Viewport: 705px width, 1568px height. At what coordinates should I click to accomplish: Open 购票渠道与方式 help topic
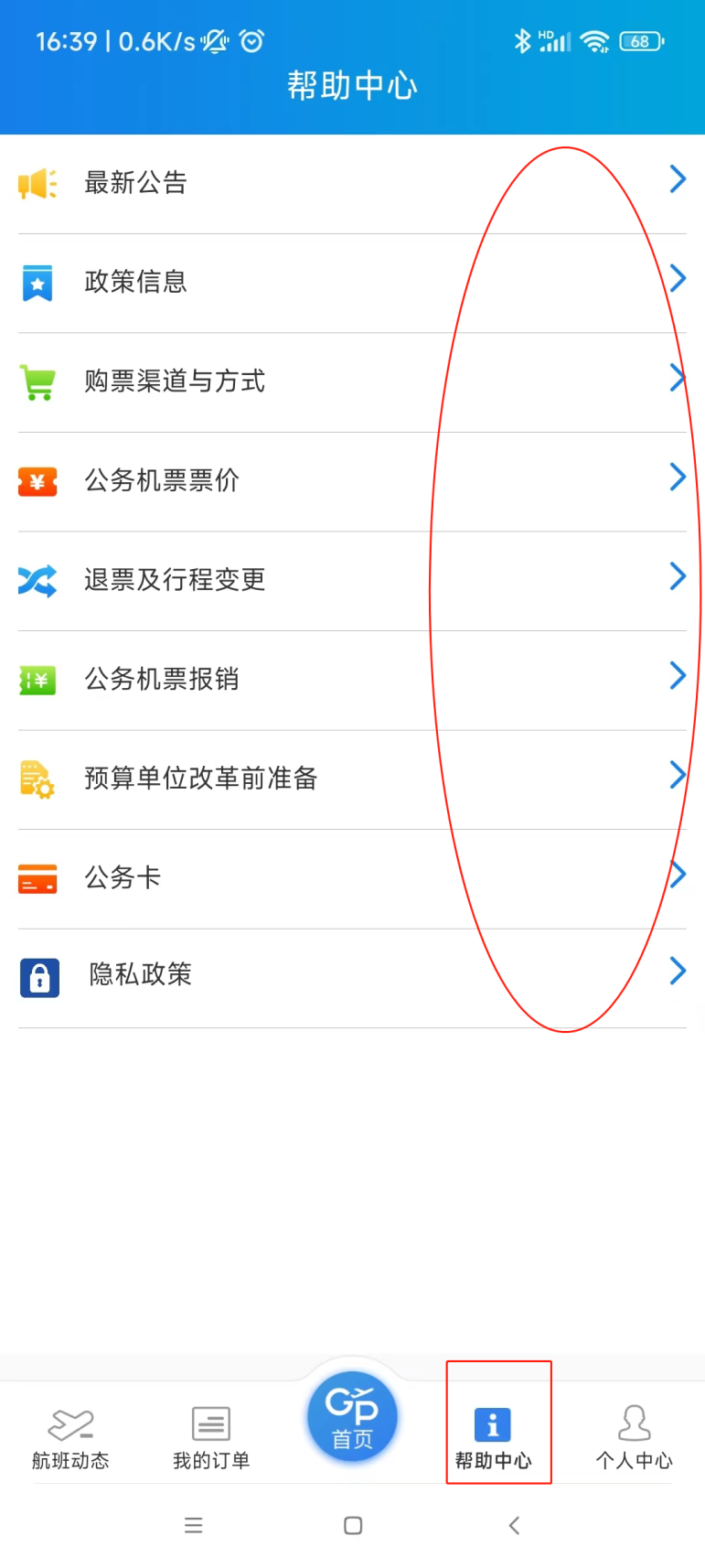(x=352, y=381)
